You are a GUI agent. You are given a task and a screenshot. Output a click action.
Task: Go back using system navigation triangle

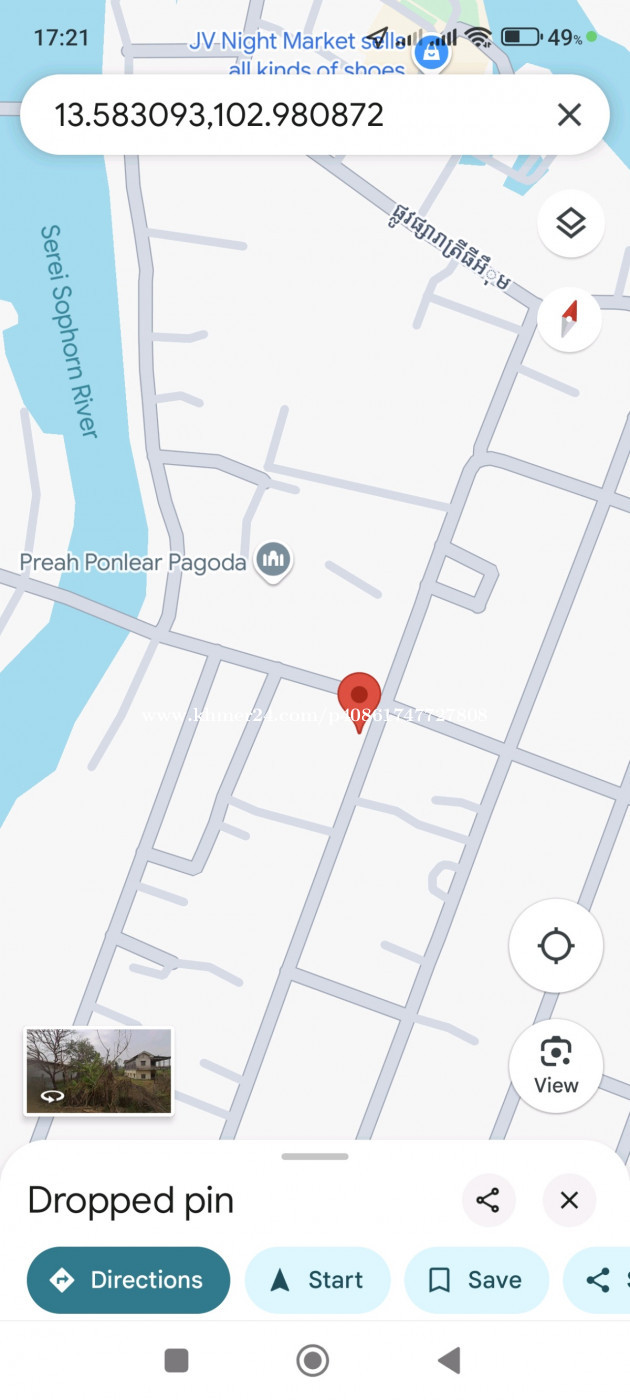coord(449,1360)
